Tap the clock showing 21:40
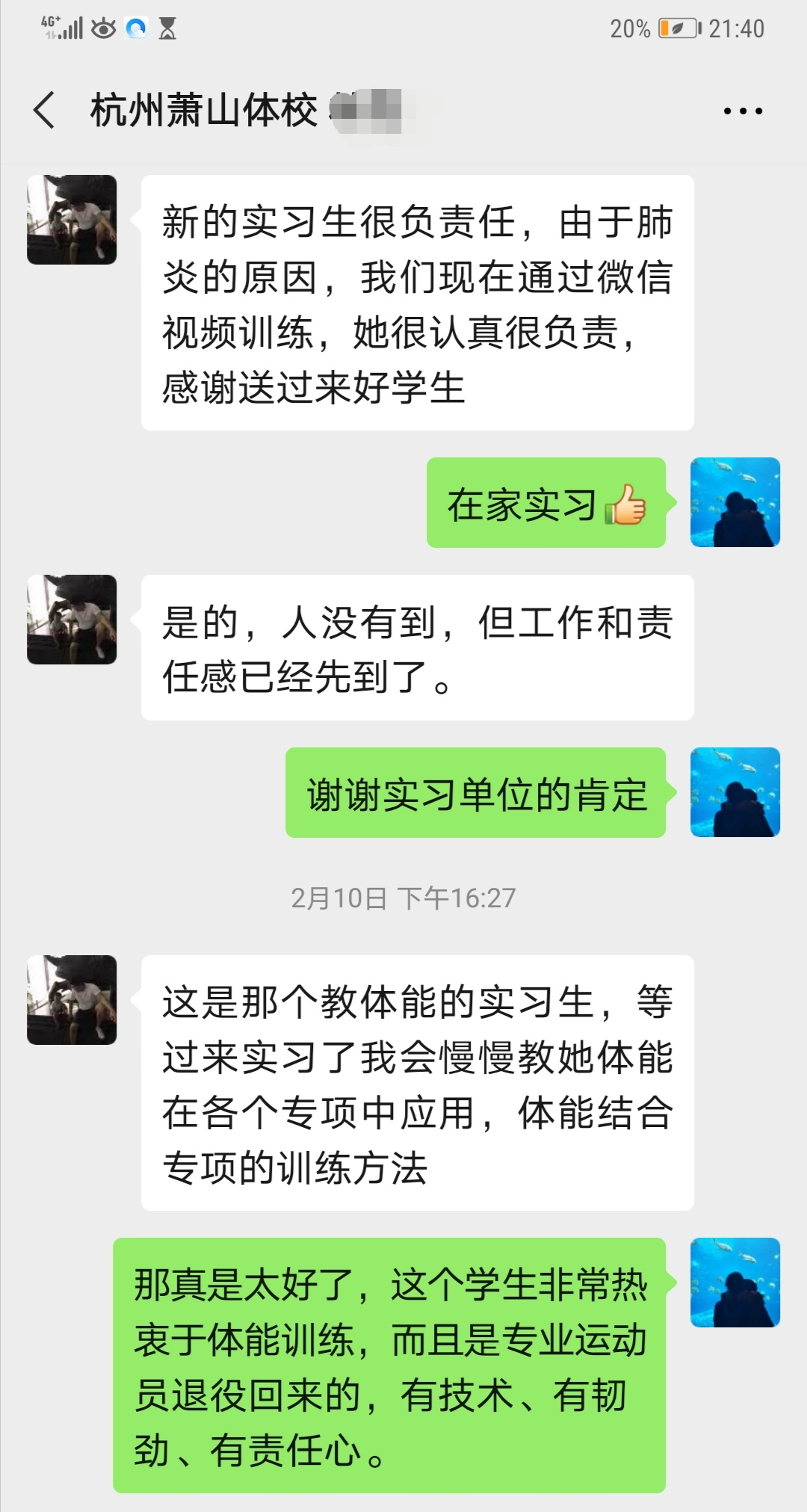Image resolution: width=807 pixels, height=1512 pixels. click(x=736, y=27)
